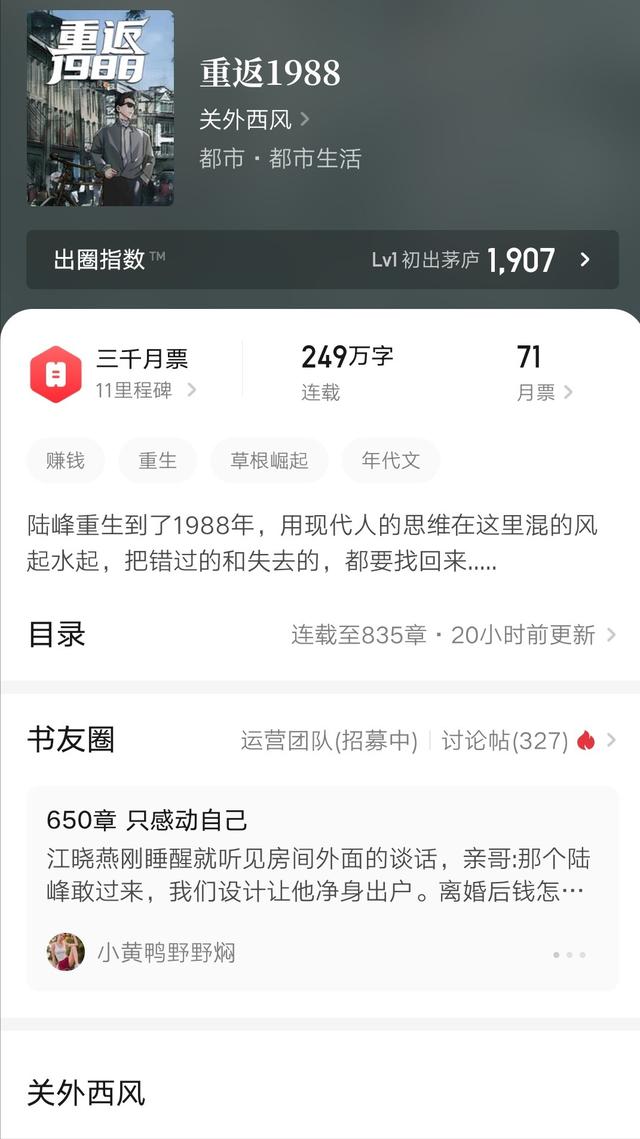The width and height of the screenshot is (640, 1139).
Task: Open 讨论帖(327) discussion posts
Action: 518,740
